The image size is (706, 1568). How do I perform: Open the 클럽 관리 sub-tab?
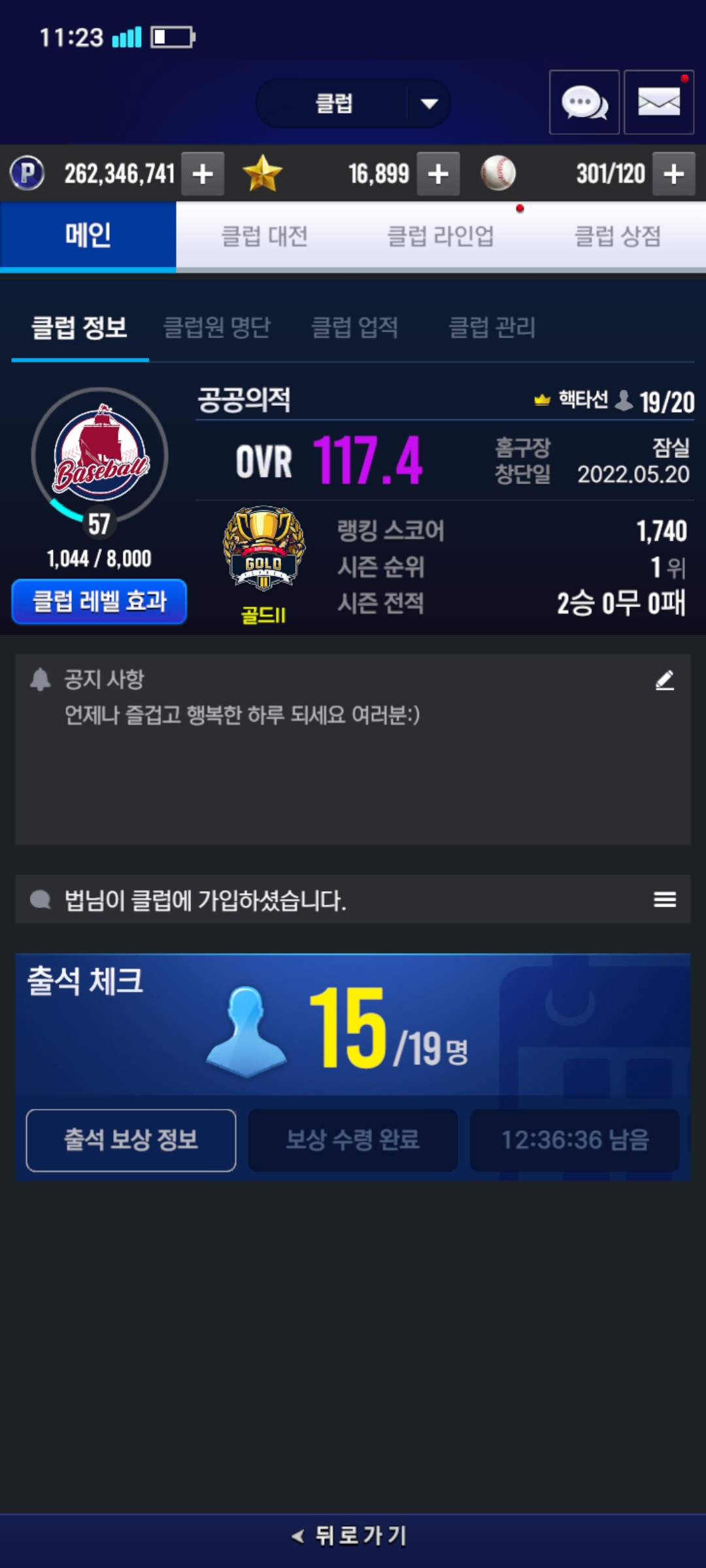pyautogui.click(x=492, y=327)
